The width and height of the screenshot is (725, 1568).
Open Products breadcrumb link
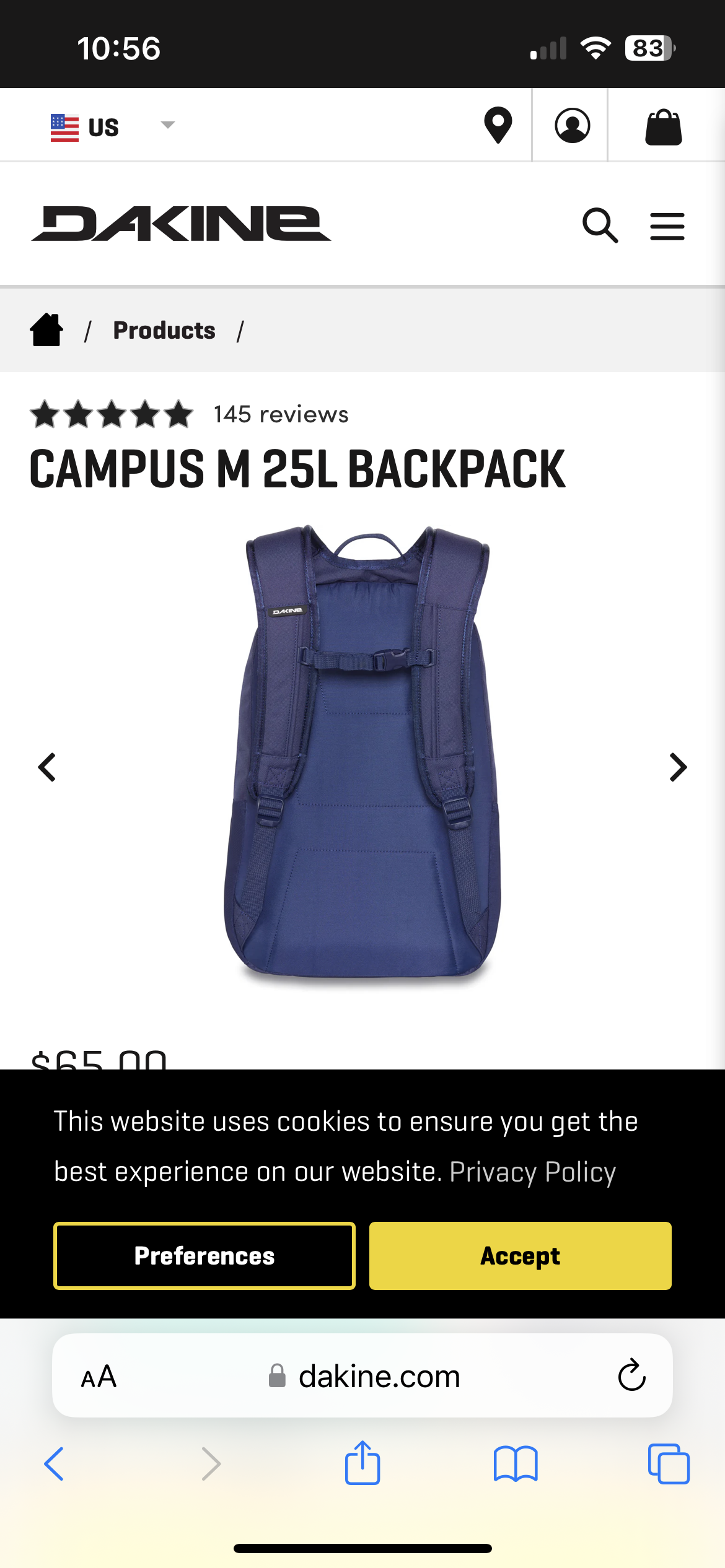(164, 331)
